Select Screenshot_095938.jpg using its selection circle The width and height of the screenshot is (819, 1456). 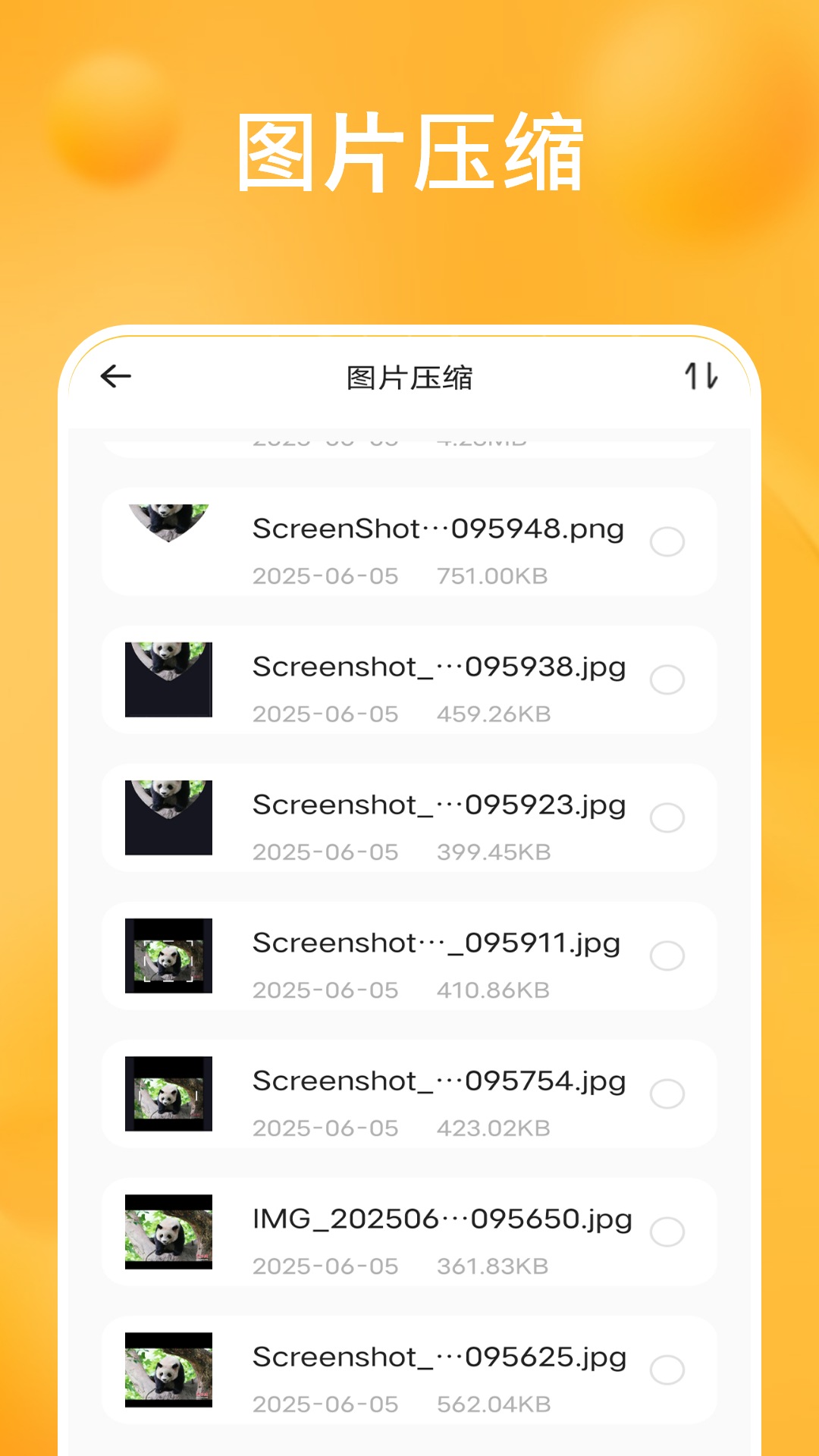[x=667, y=681]
